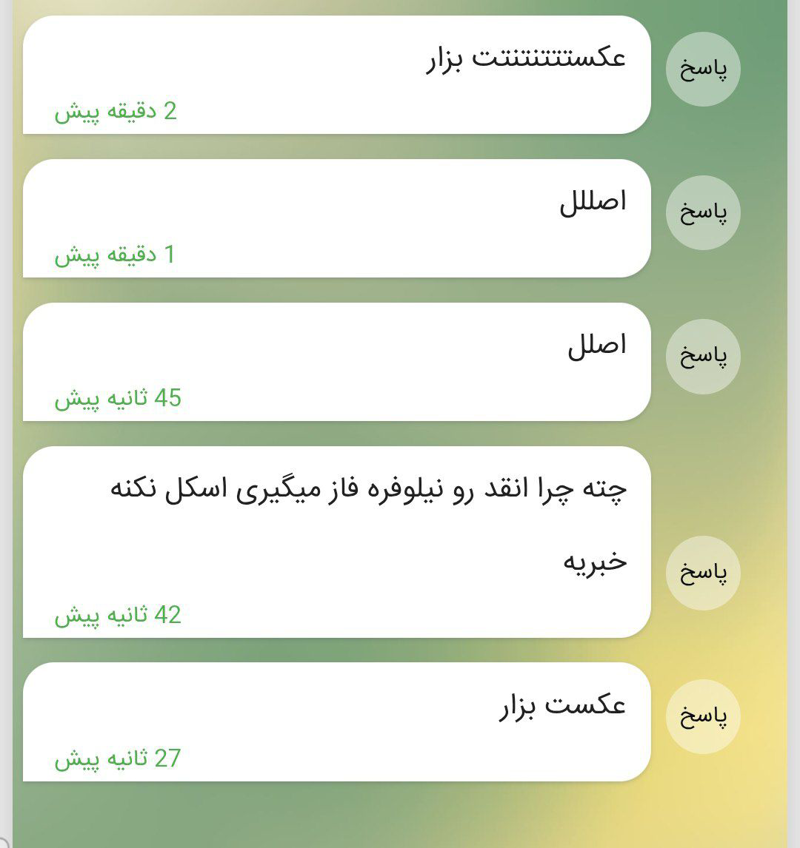
Task: Reply to the 'عکست بزار' comment
Action: (x=702, y=716)
